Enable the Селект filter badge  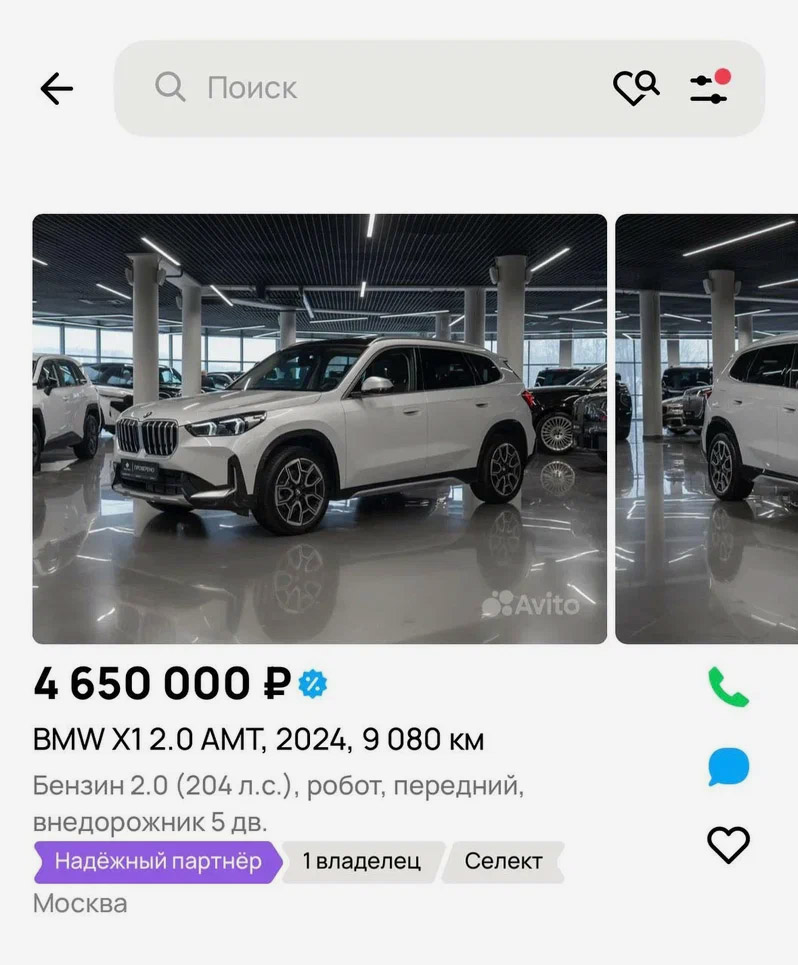[504, 861]
